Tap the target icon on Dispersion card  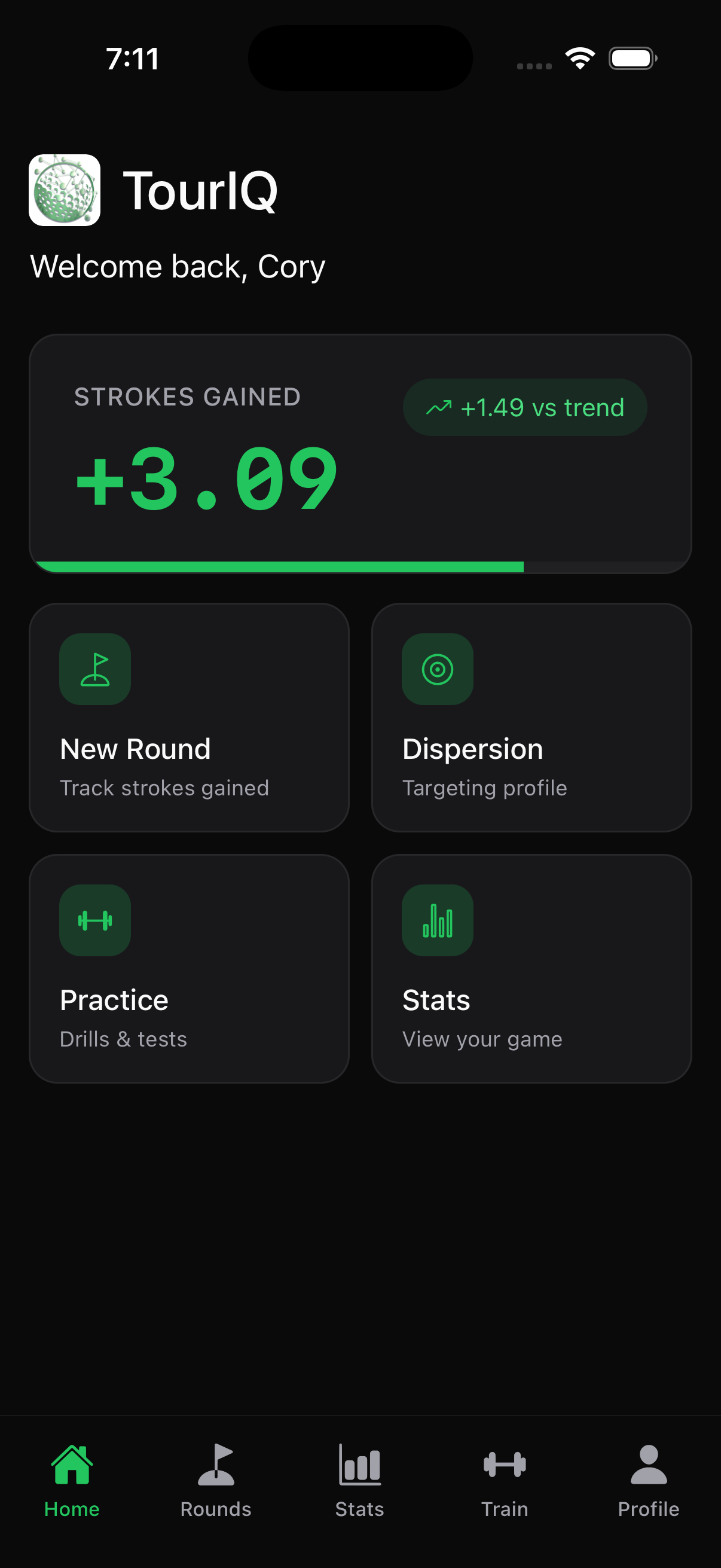pyautogui.click(x=438, y=669)
